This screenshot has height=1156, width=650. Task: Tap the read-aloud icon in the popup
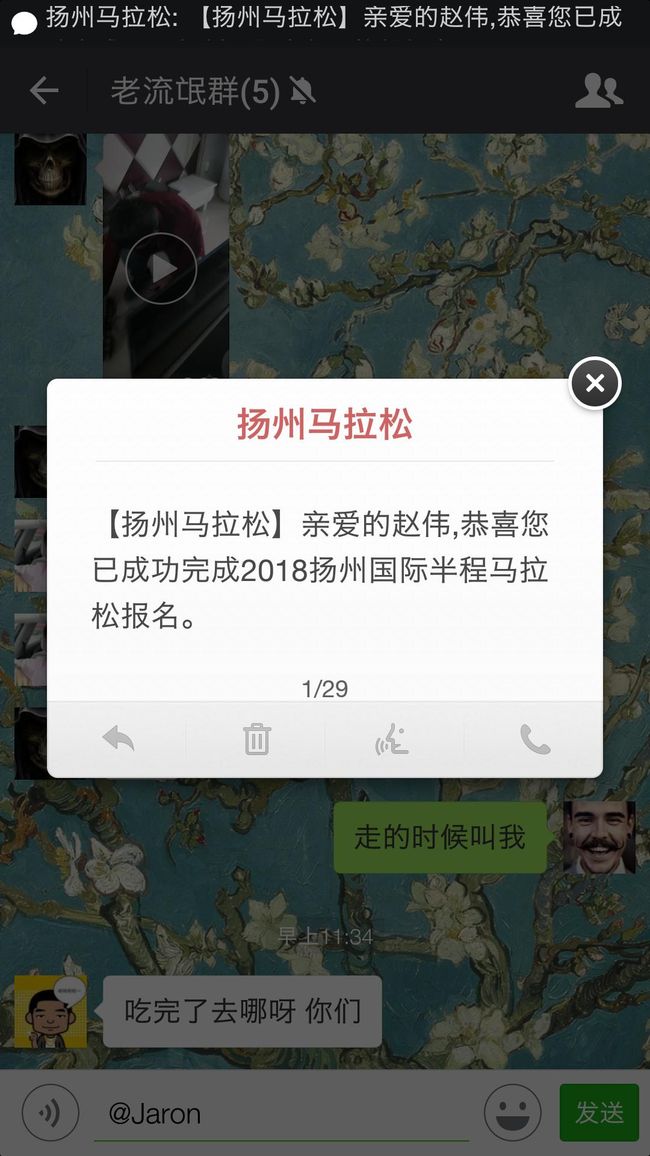[391, 739]
